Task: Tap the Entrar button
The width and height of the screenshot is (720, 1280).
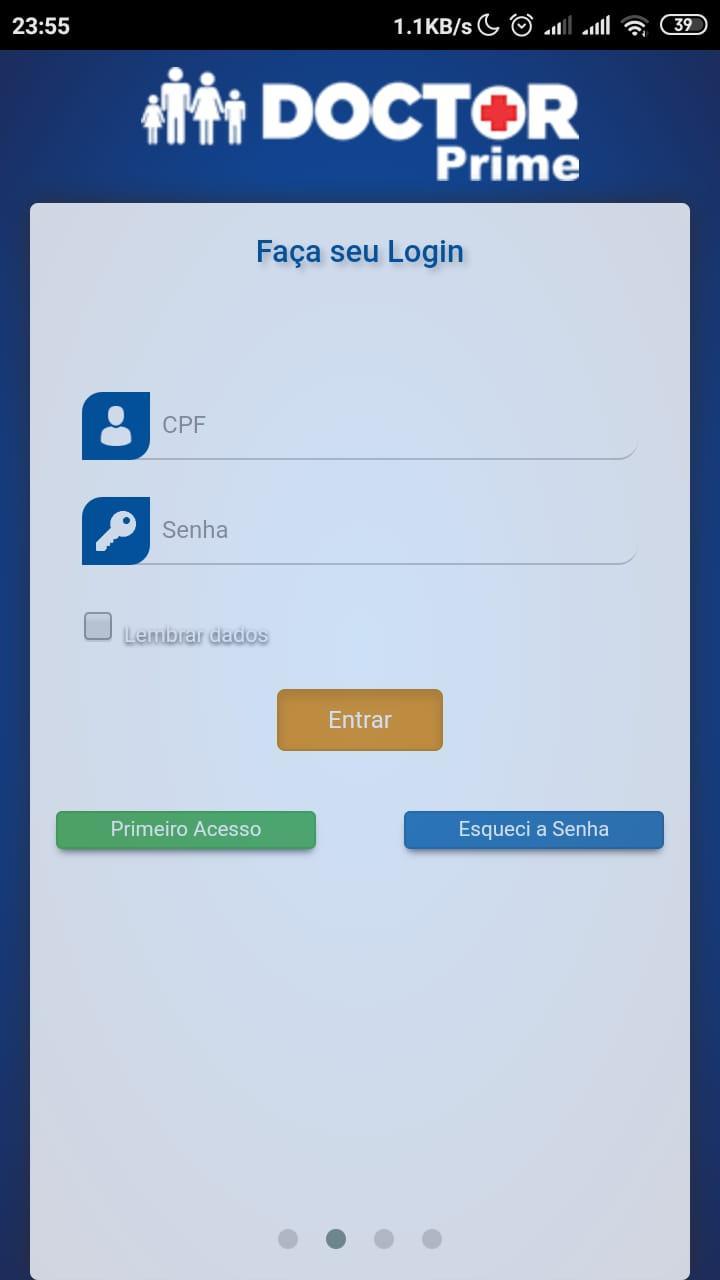Action: (360, 720)
